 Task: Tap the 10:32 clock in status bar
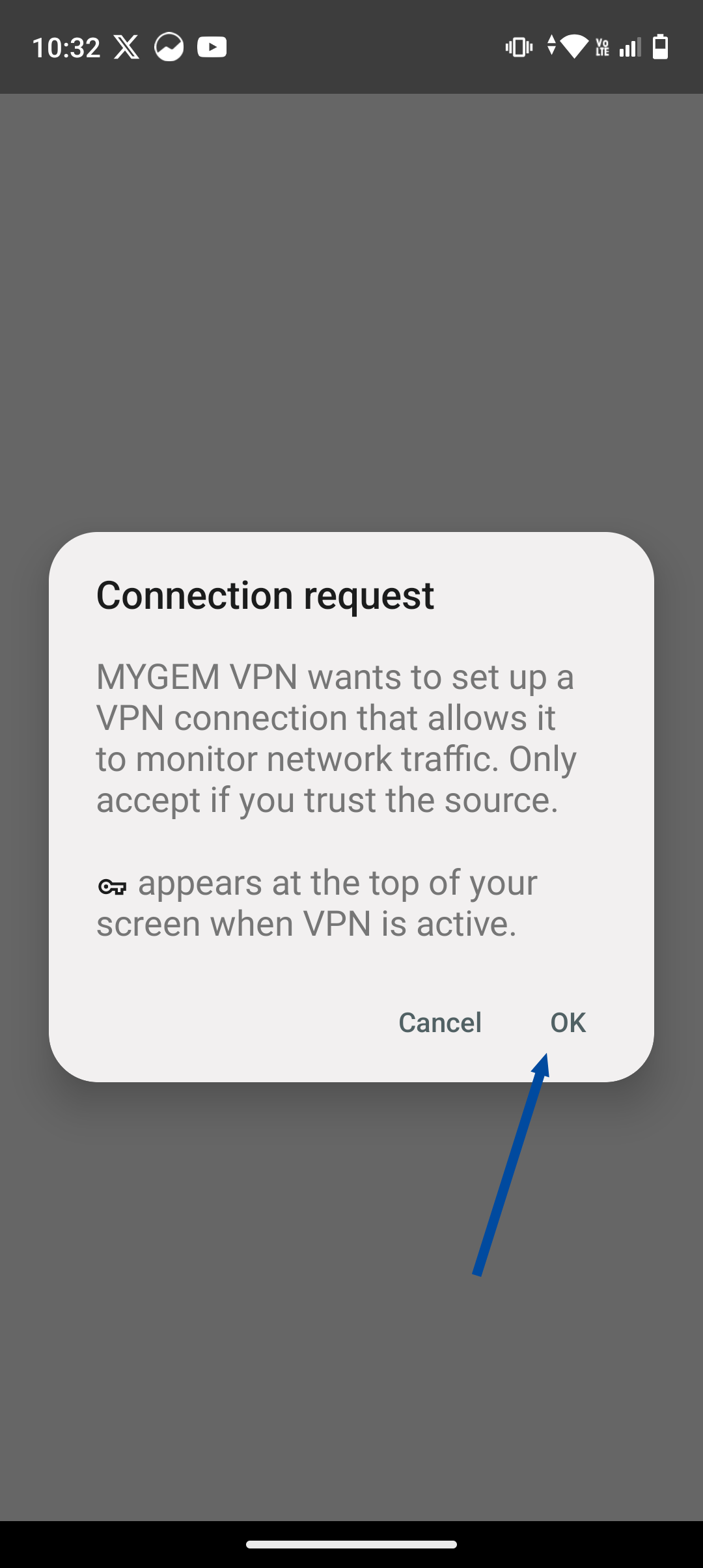point(67,47)
